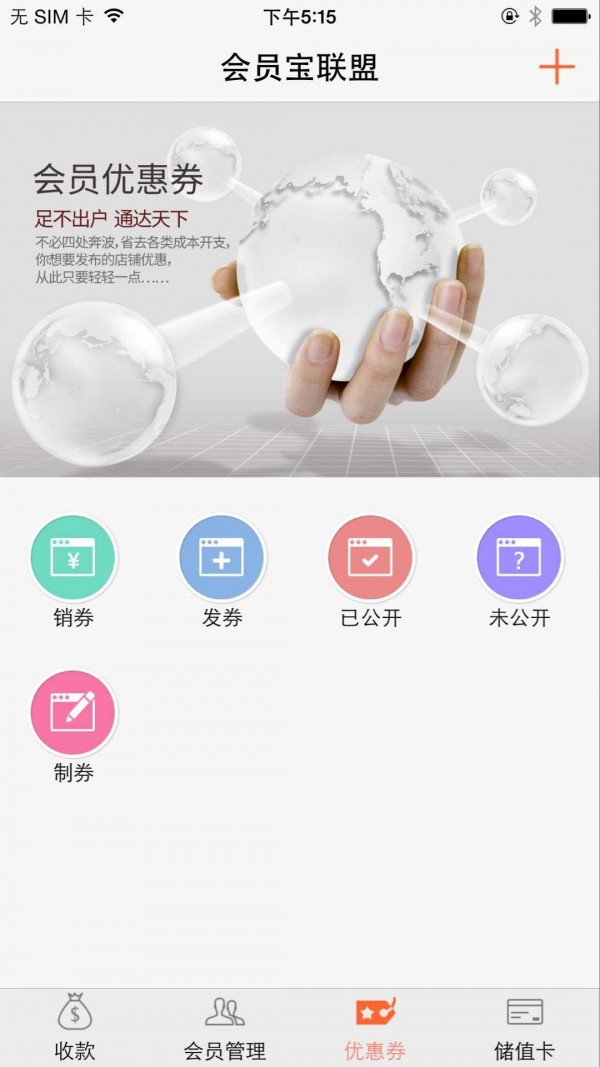Image resolution: width=600 pixels, height=1067 pixels.
Task: Switch to the 会员管理 tab
Action: coord(225,1028)
